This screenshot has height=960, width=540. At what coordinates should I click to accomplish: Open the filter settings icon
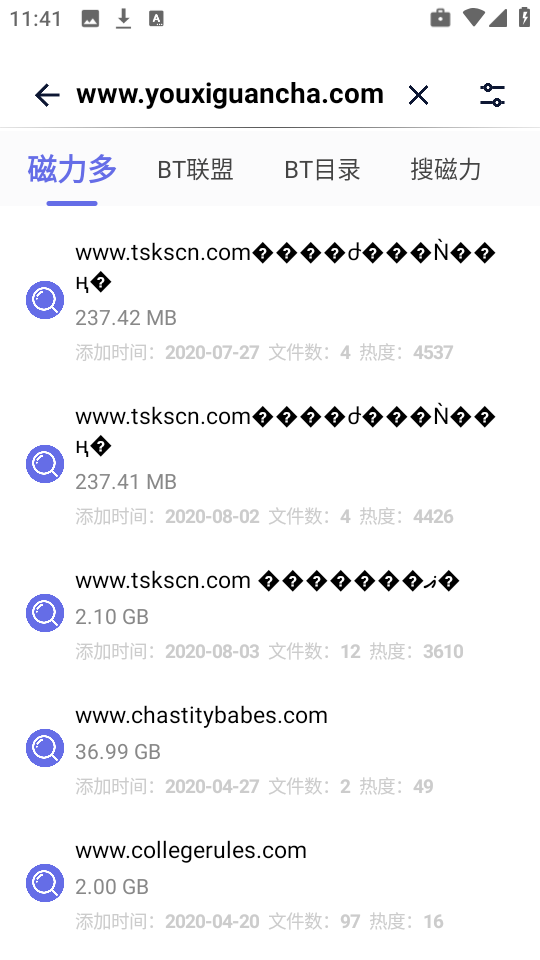(x=492, y=95)
